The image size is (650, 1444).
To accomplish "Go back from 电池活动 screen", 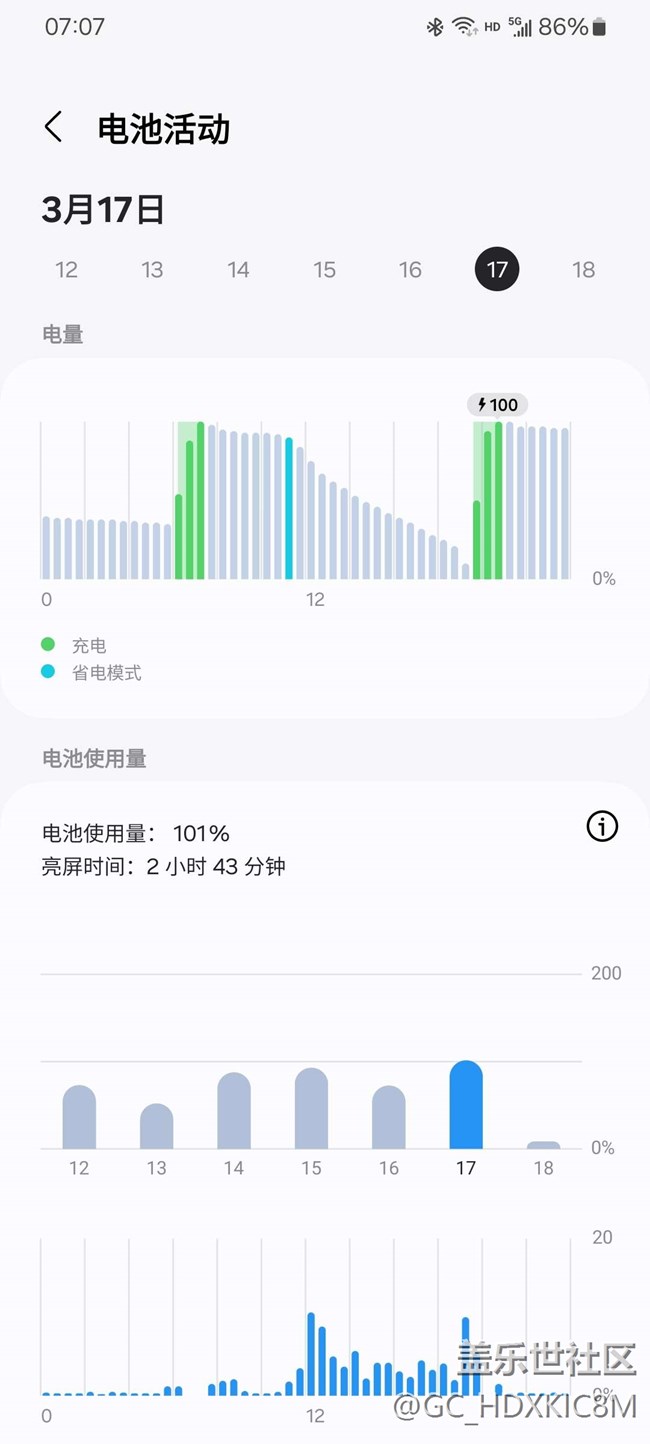I will pos(54,128).
